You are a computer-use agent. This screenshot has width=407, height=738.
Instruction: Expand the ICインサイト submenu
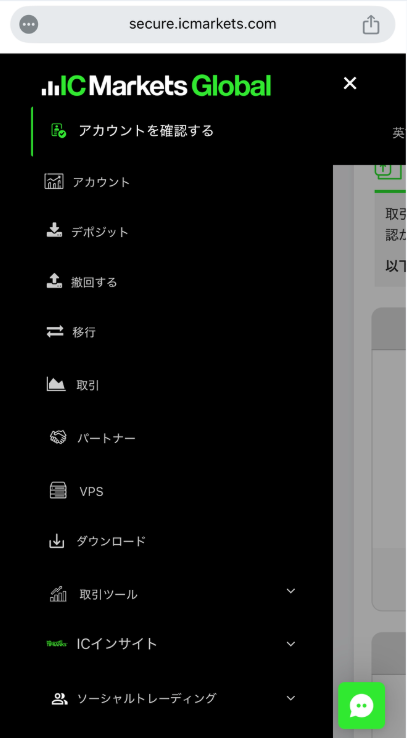point(167,644)
